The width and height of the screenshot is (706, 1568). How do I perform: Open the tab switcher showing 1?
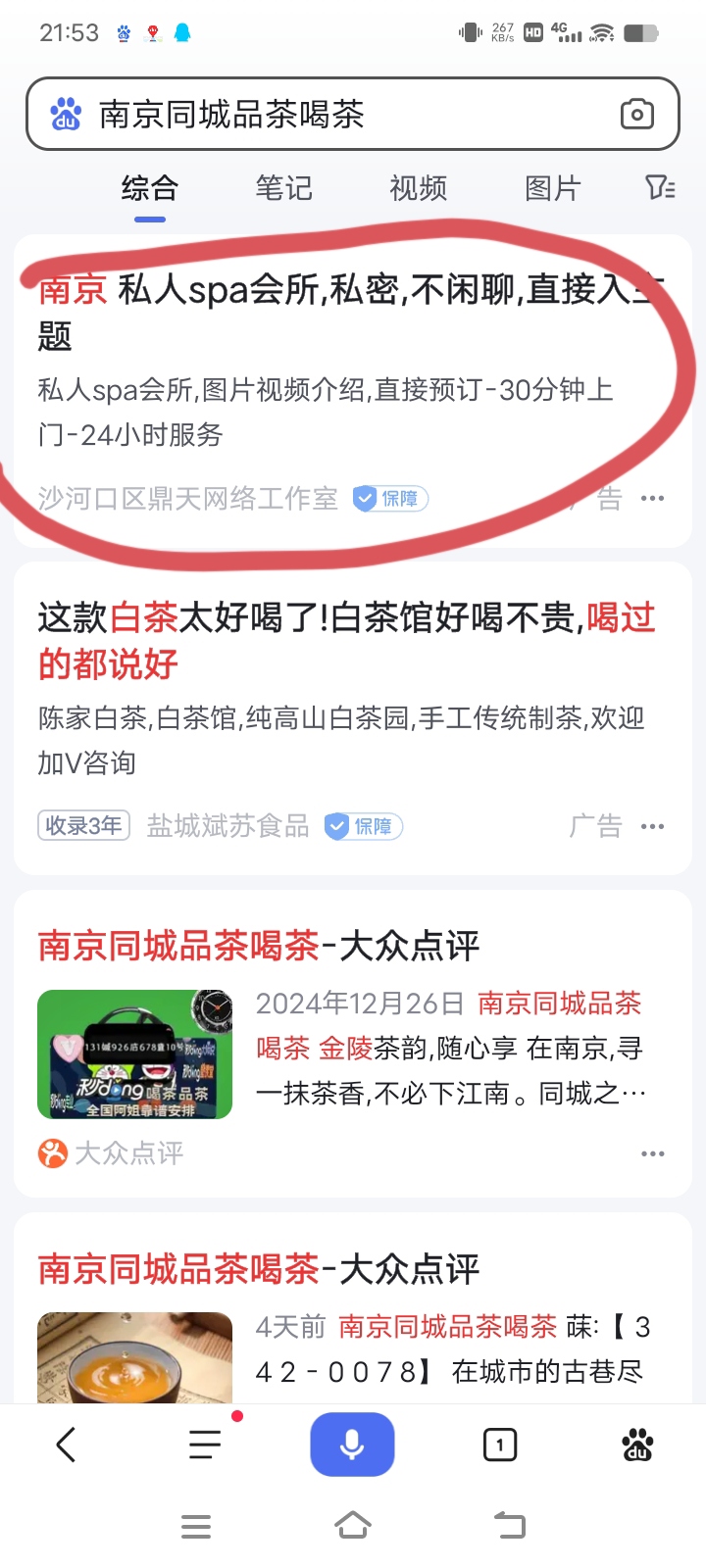pos(500,1445)
